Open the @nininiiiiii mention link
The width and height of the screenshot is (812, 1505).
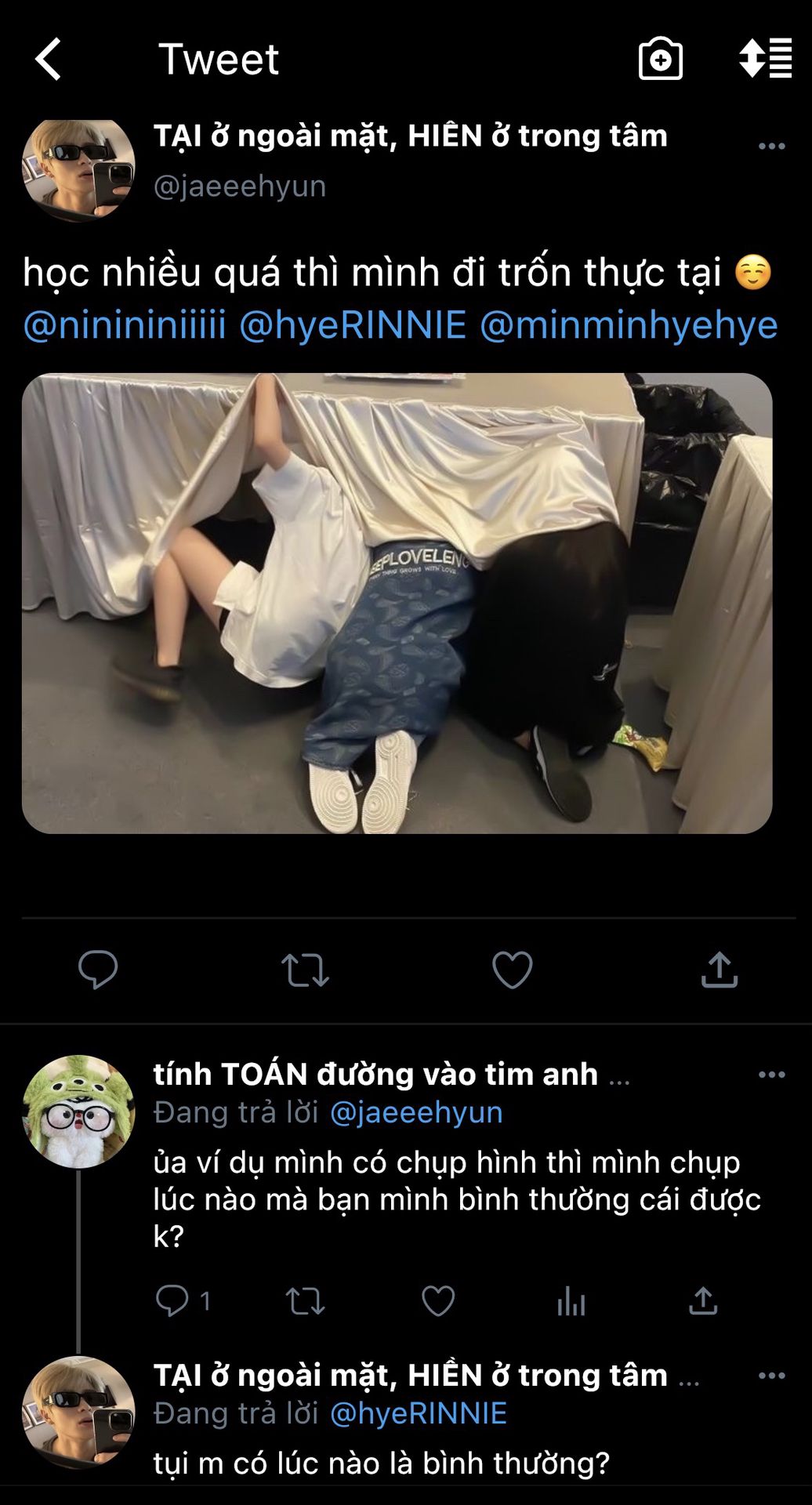[x=125, y=325]
